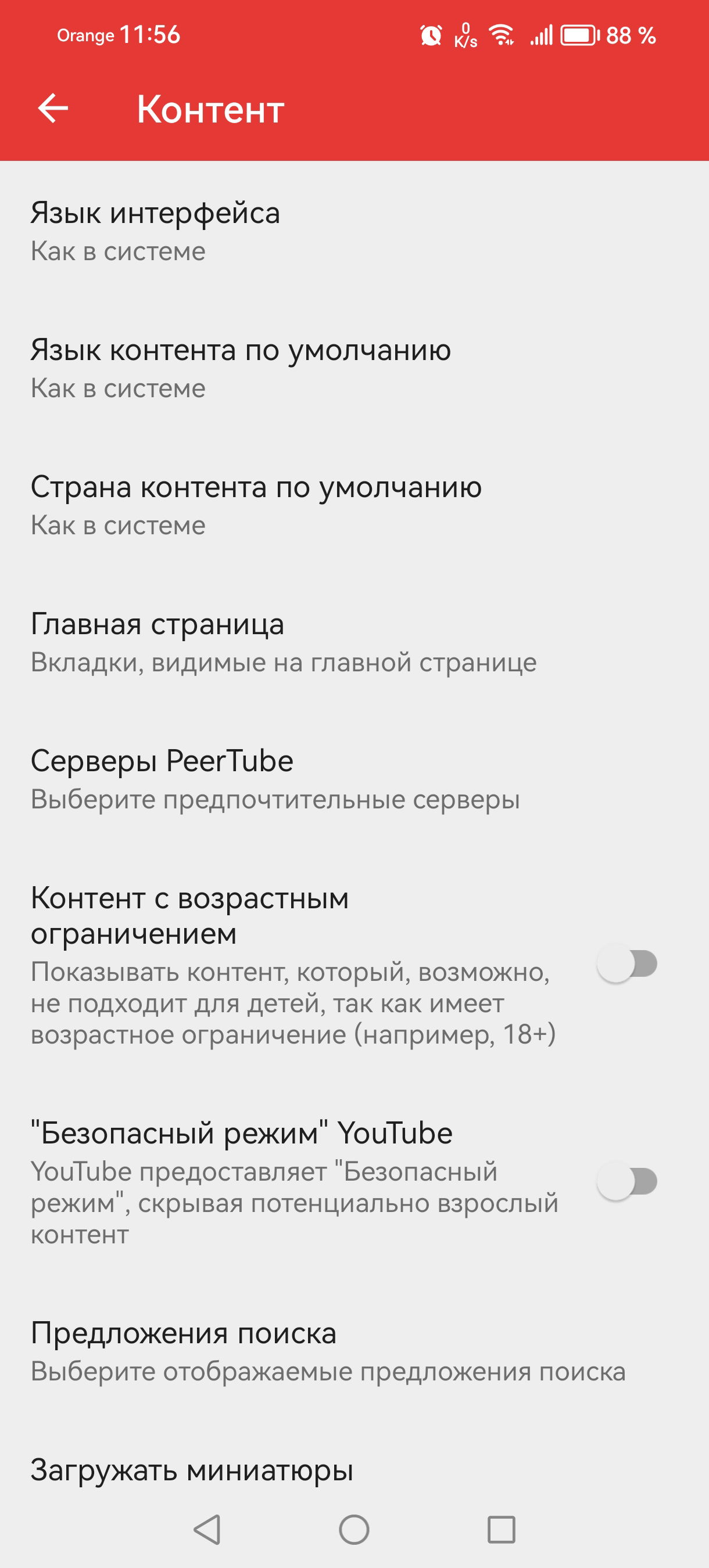Tap the system home button
The image size is (709, 1568).
click(354, 1529)
